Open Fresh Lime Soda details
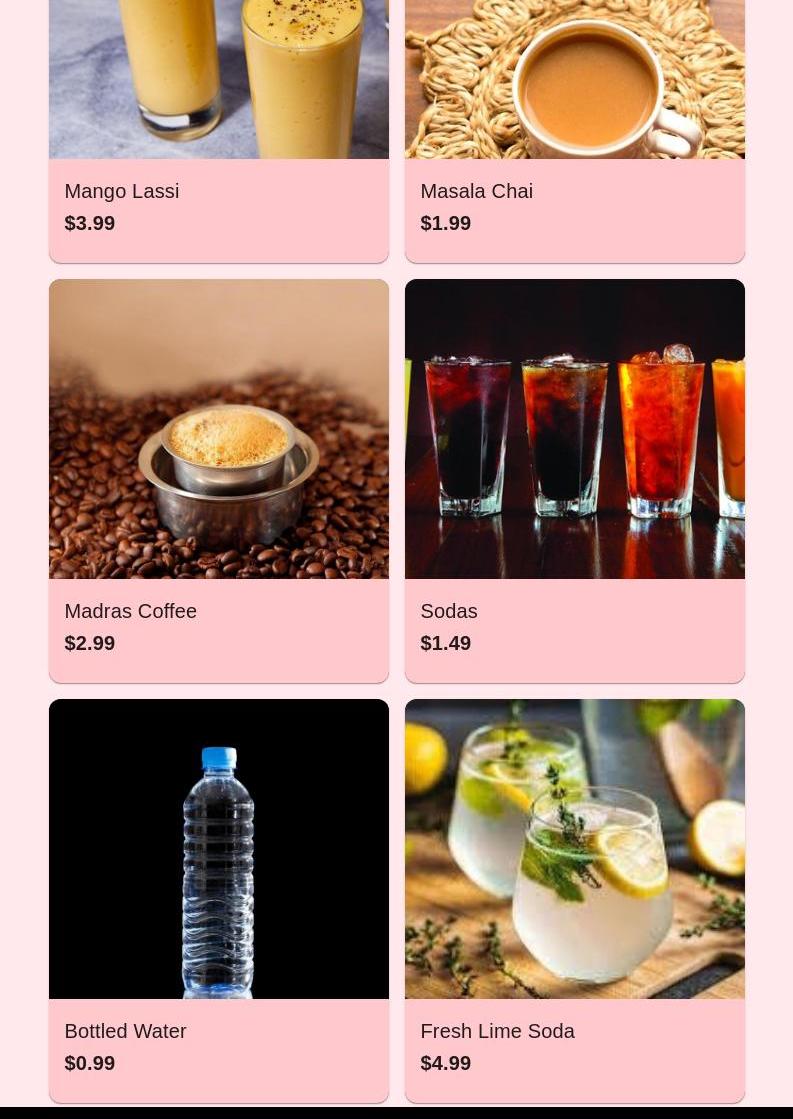The width and height of the screenshot is (793, 1119). click(x=574, y=900)
